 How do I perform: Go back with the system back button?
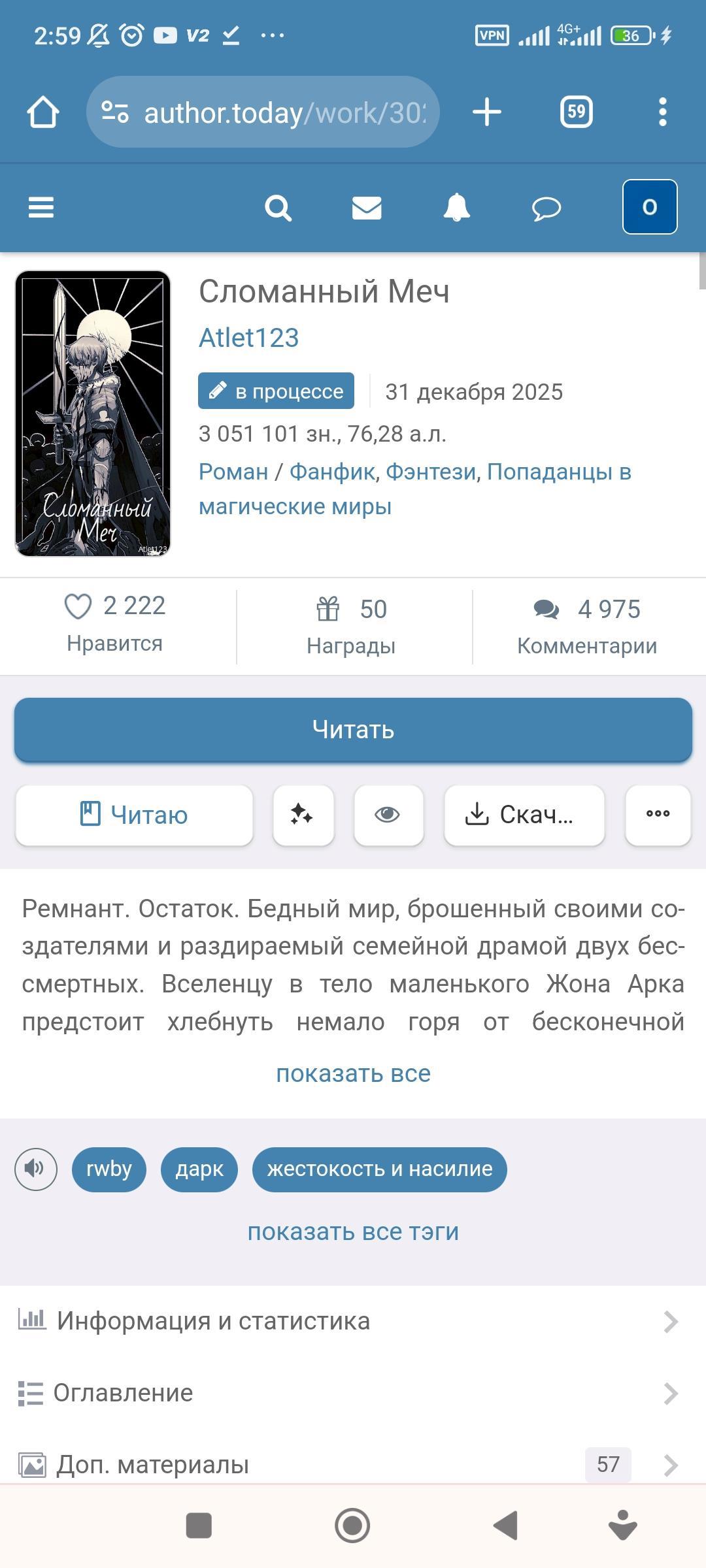tap(505, 1526)
